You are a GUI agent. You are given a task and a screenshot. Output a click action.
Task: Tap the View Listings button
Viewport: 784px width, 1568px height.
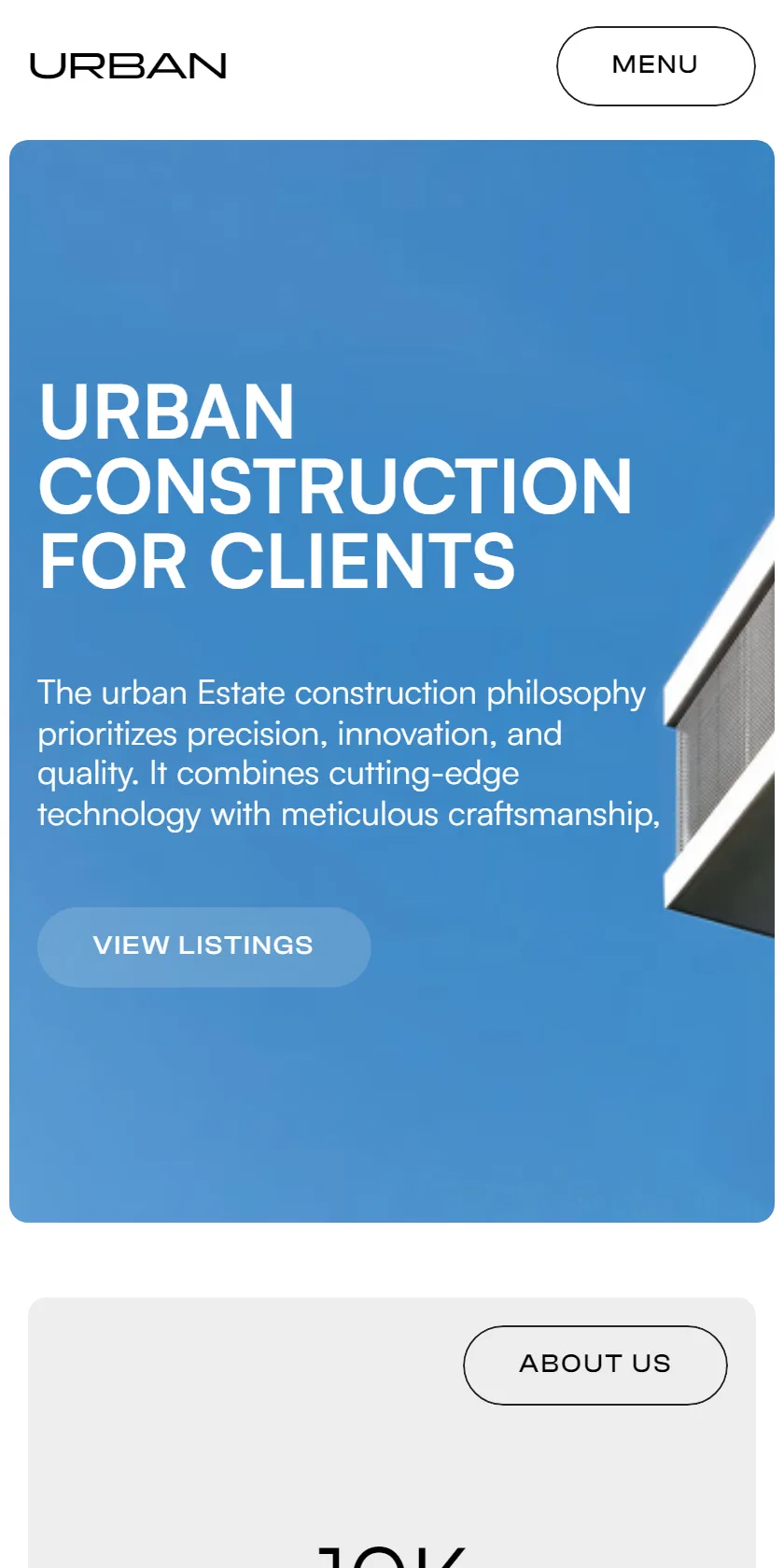pyautogui.click(x=203, y=946)
